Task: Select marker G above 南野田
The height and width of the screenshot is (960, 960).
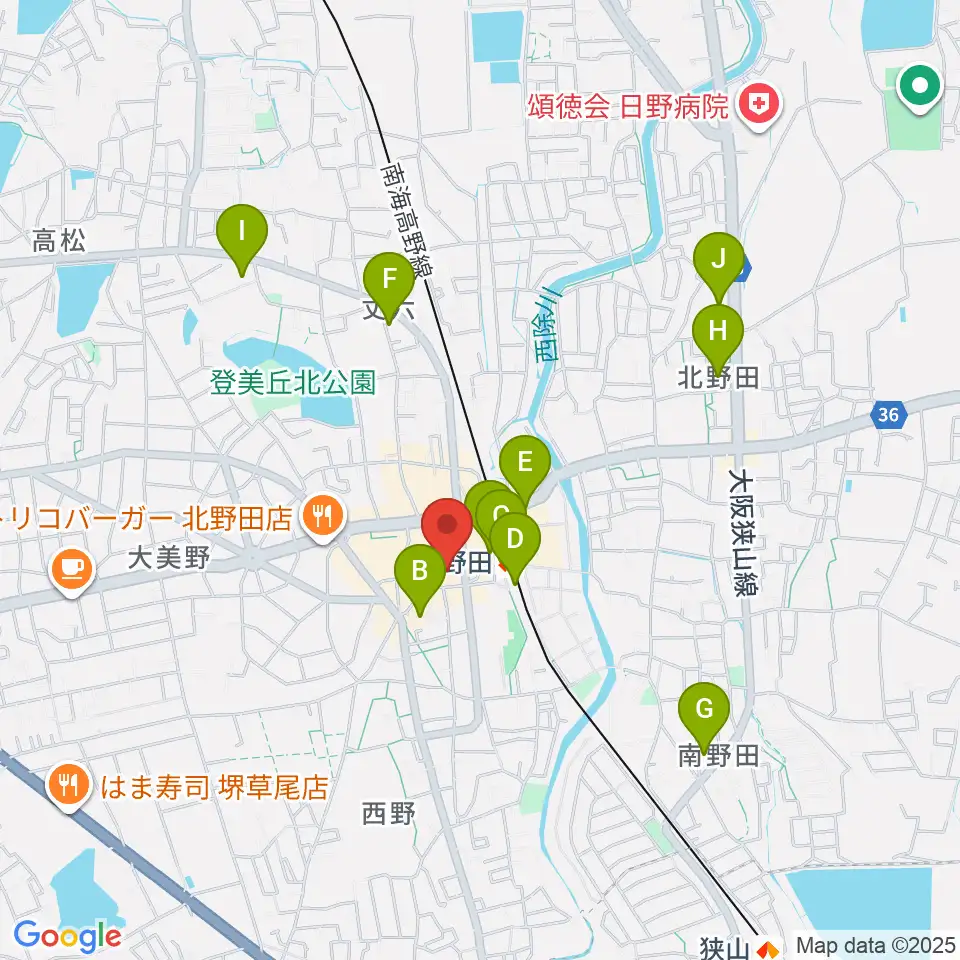Action: click(704, 710)
